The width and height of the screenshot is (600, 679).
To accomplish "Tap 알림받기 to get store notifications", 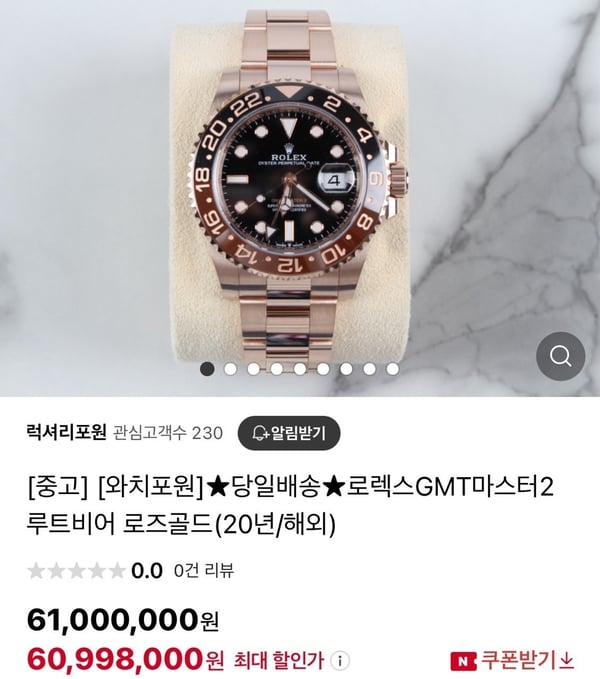I will [289, 433].
